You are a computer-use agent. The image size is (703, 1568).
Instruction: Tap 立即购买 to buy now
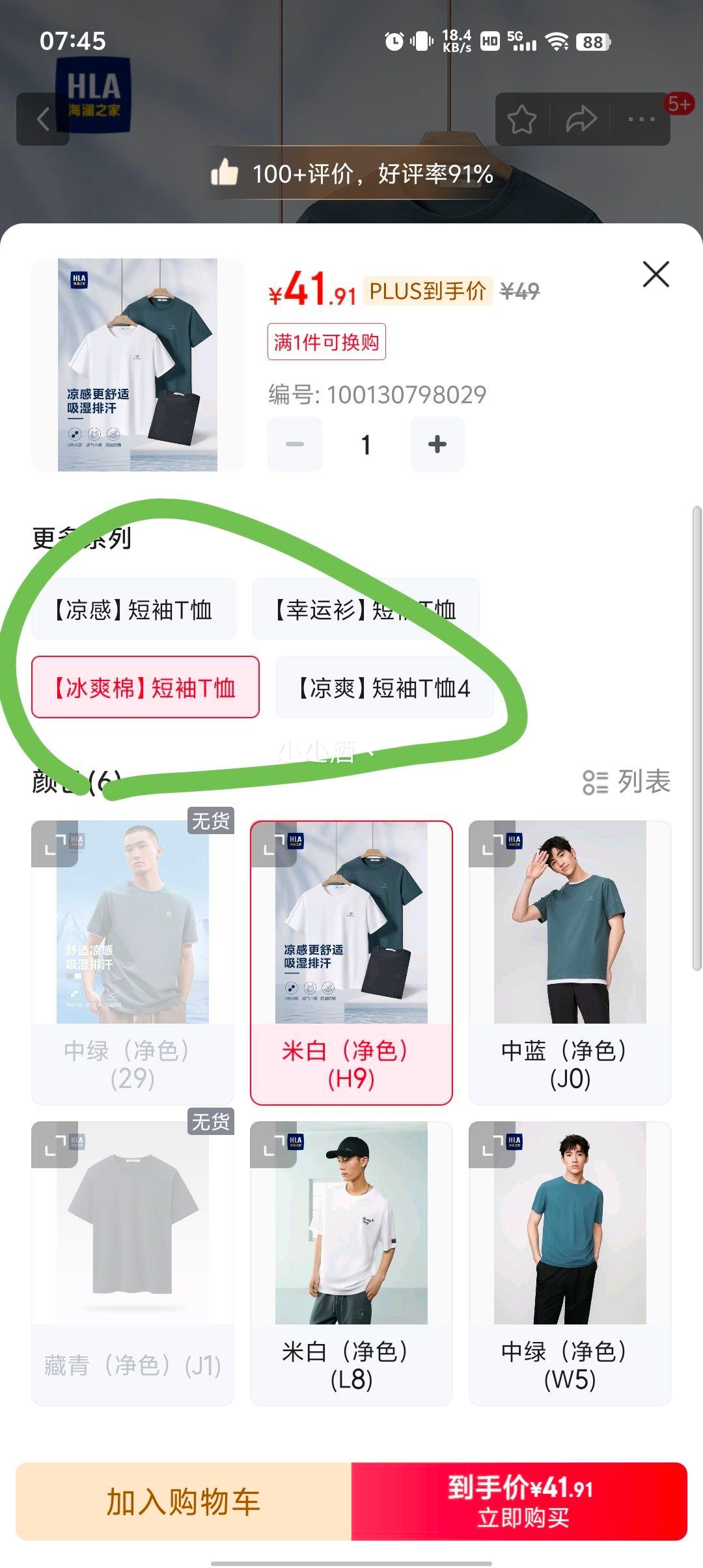coord(519,1502)
